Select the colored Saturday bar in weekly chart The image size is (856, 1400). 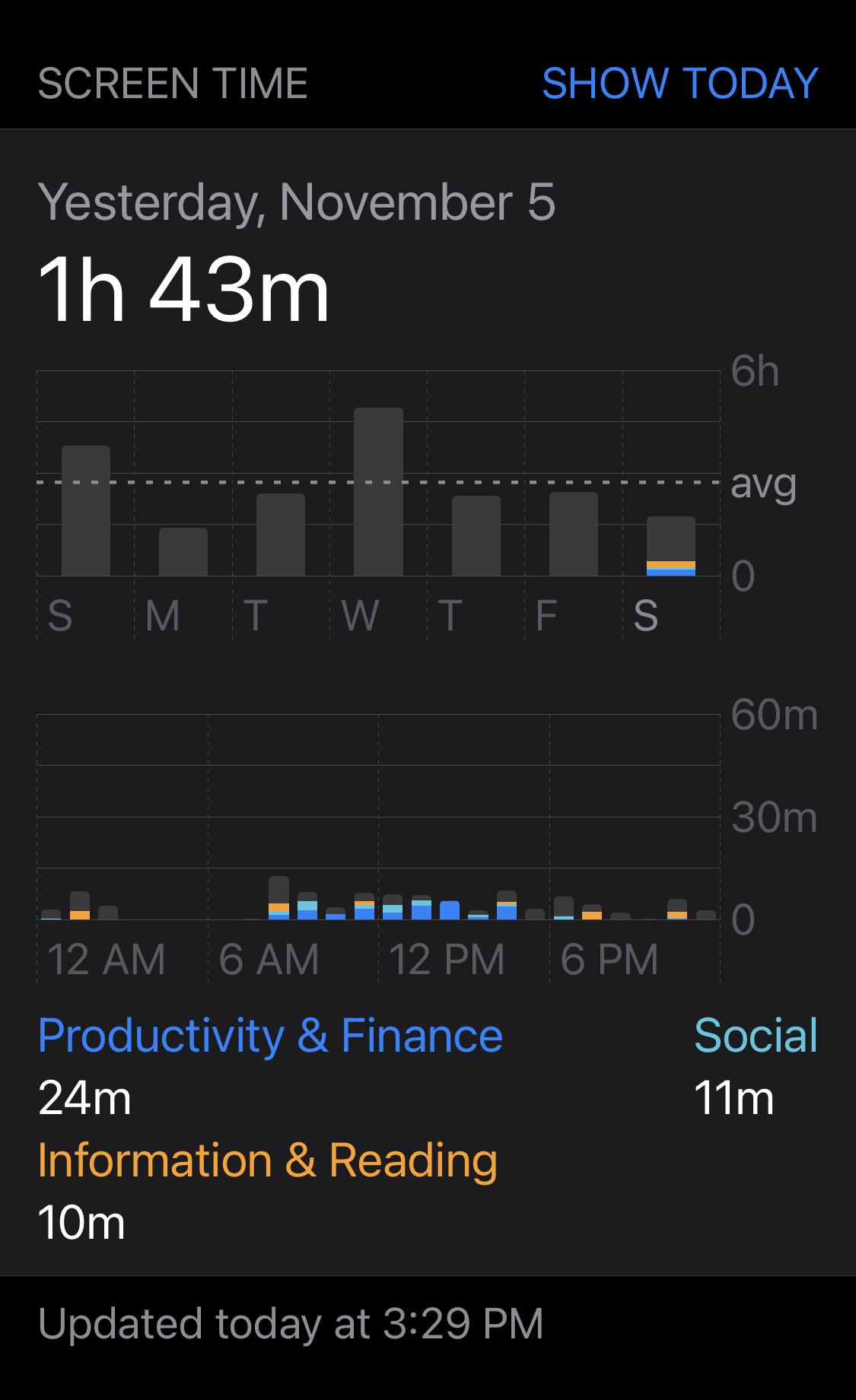coord(670,546)
